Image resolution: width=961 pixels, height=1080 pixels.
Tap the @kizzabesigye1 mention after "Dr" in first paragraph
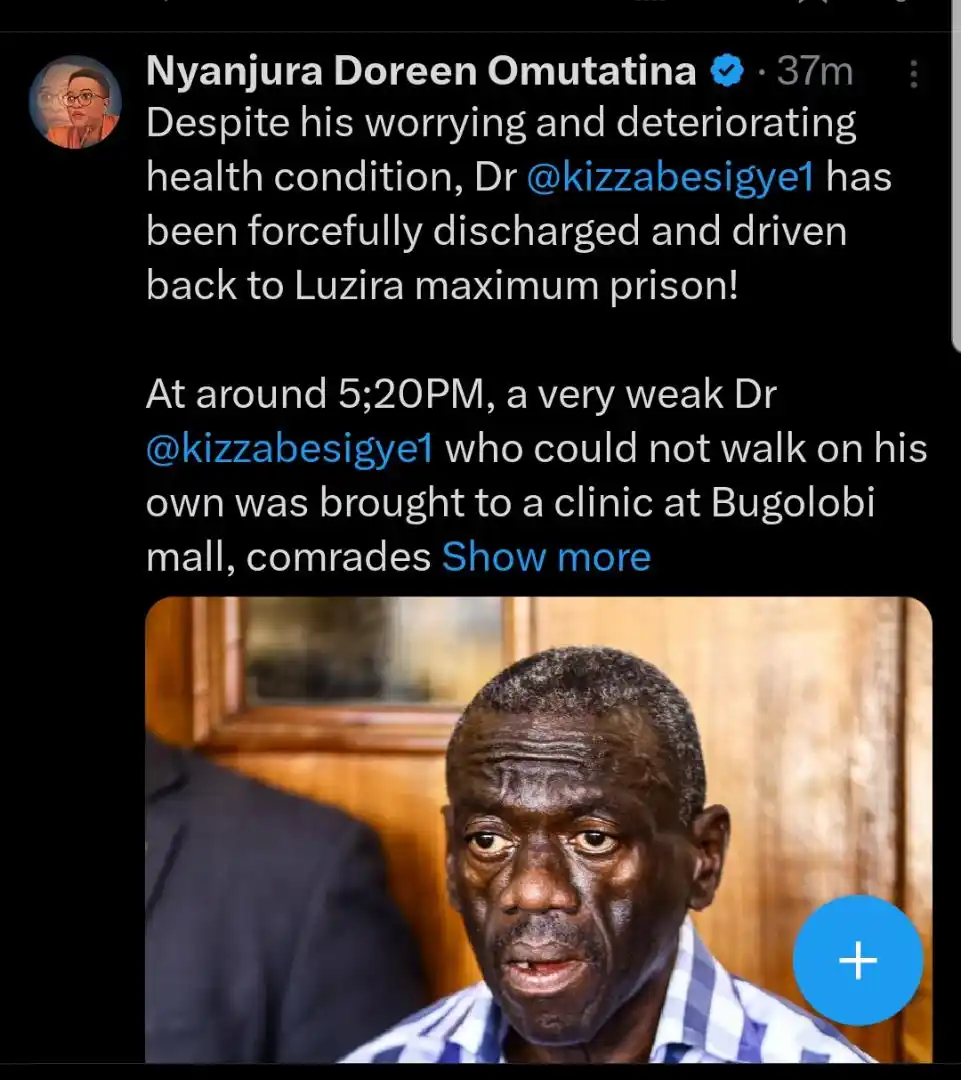coord(670,177)
